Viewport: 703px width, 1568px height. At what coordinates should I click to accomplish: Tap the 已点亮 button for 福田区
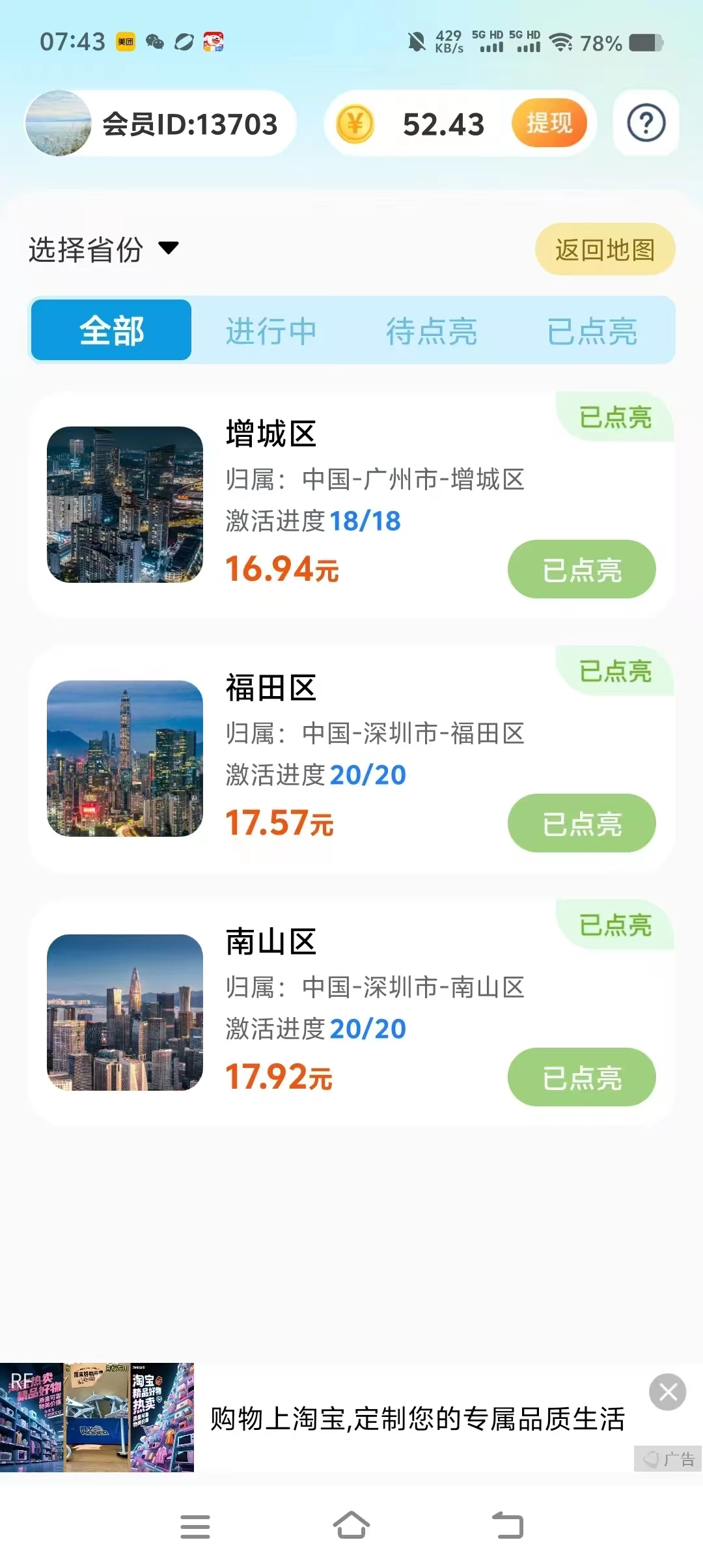click(581, 823)
